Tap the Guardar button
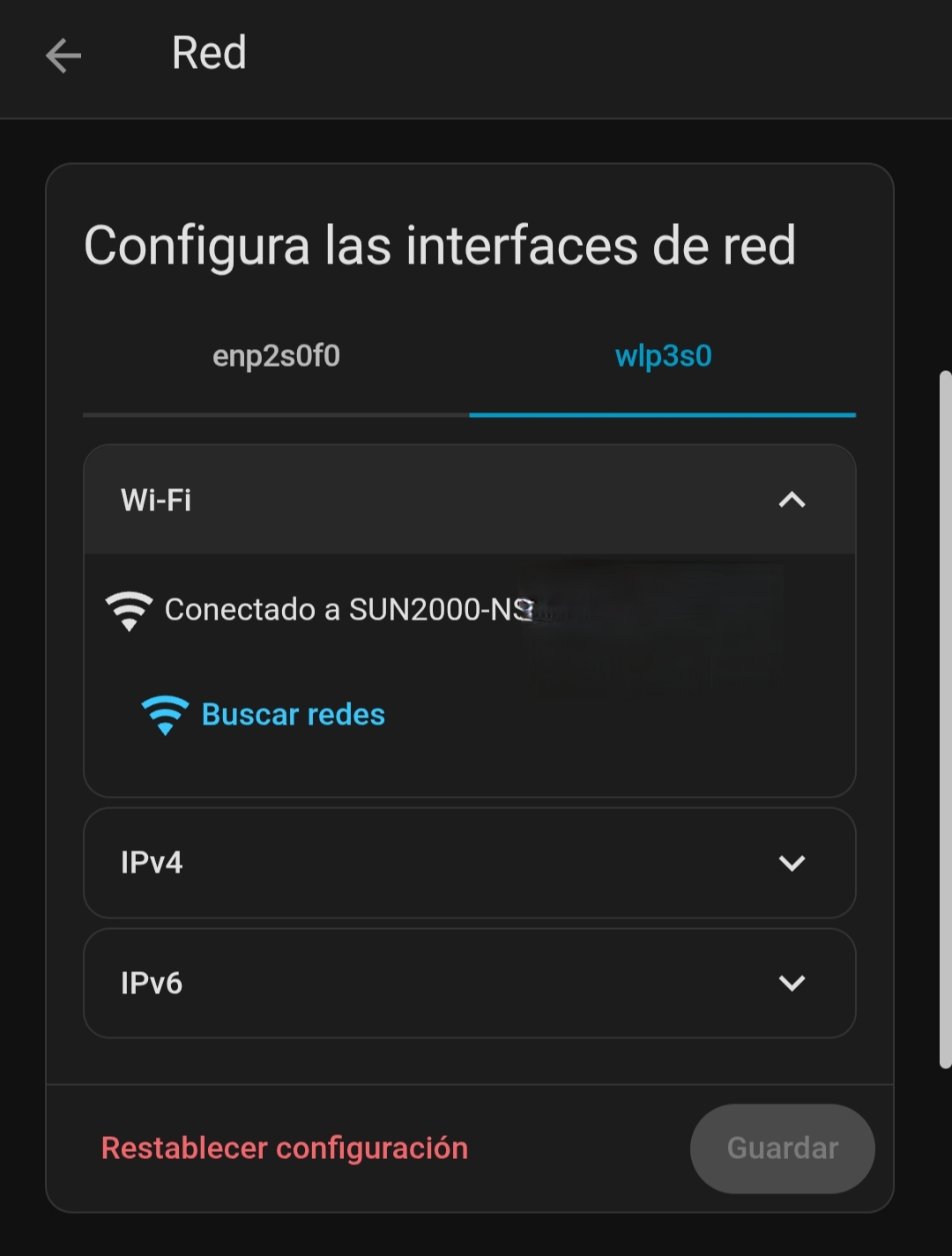 [x=782, y=1148]
